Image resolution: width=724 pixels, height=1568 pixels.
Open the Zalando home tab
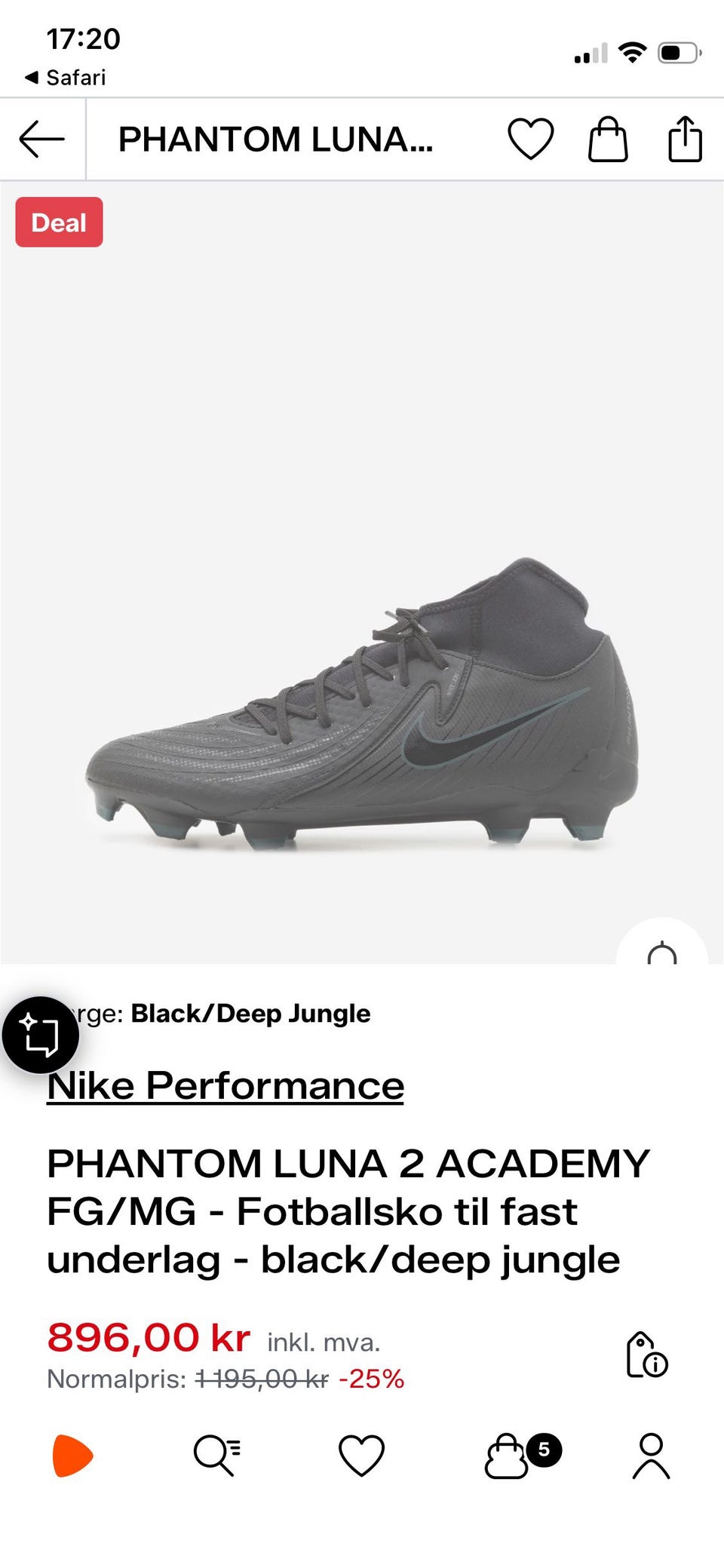[72, 1456]
